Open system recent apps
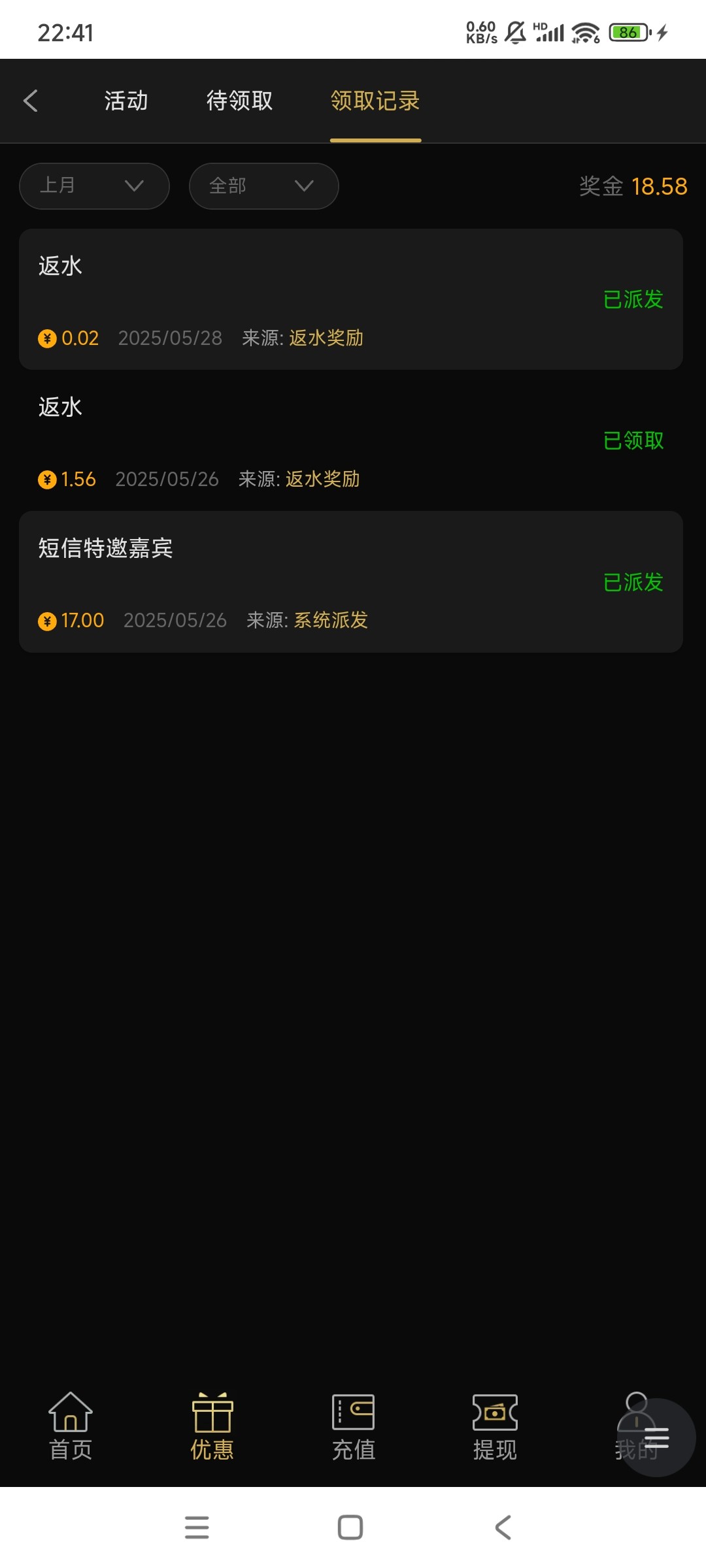 [197, 1527]
